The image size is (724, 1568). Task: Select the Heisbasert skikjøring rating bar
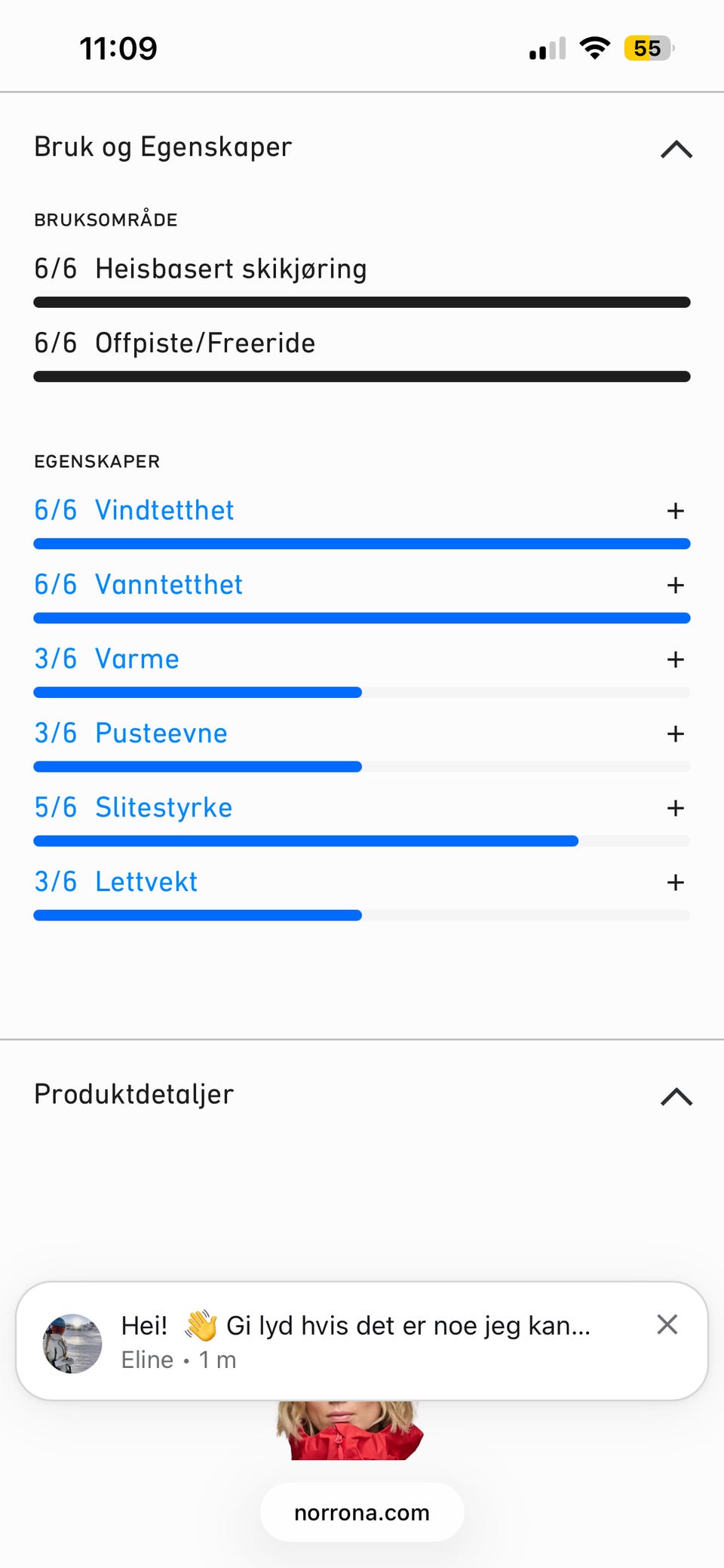361,301
